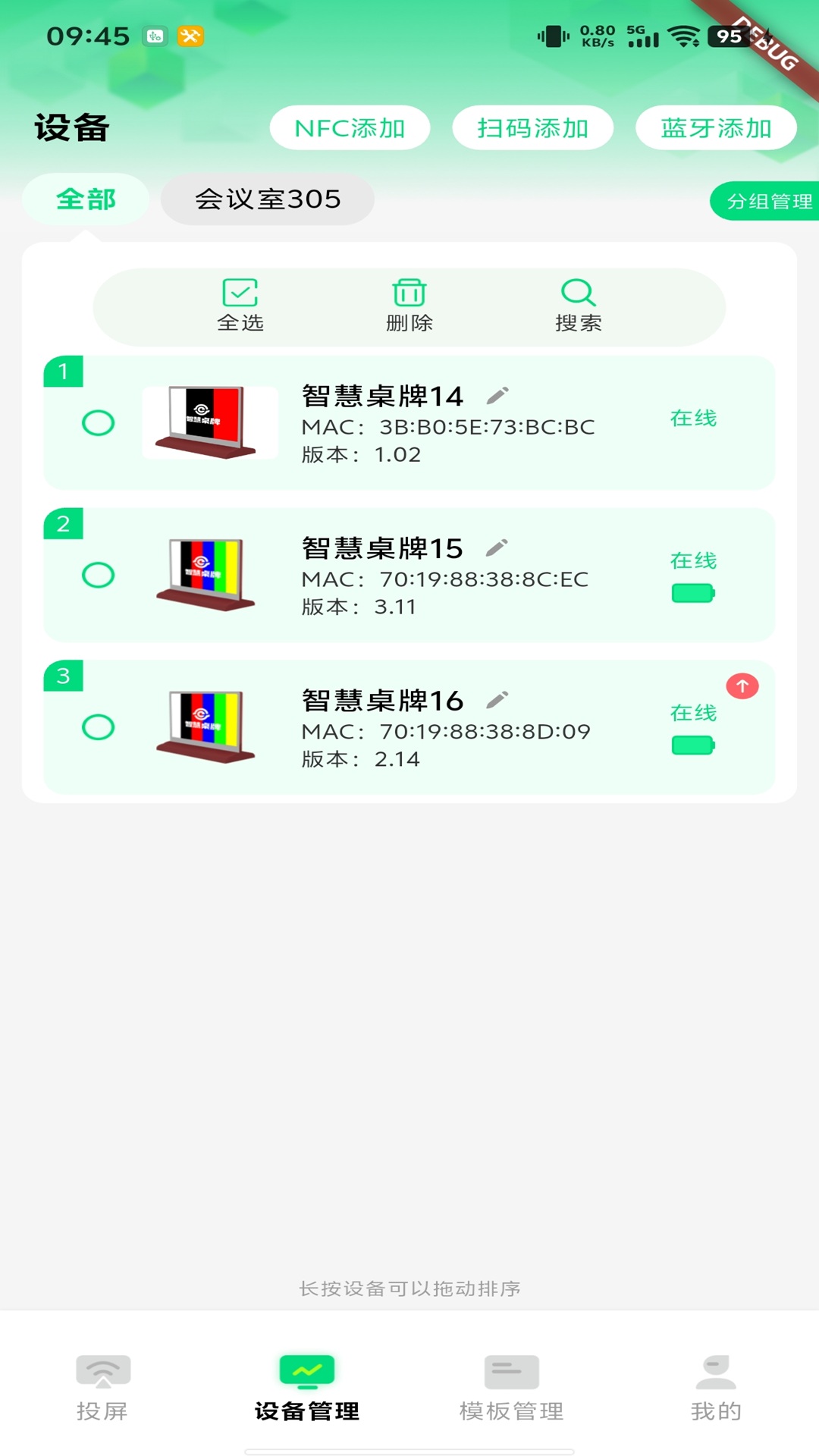819x1456 pixels.
Task: Tap 全选 to select all devices
Action: pyautogui.click(x=240, y=306)
